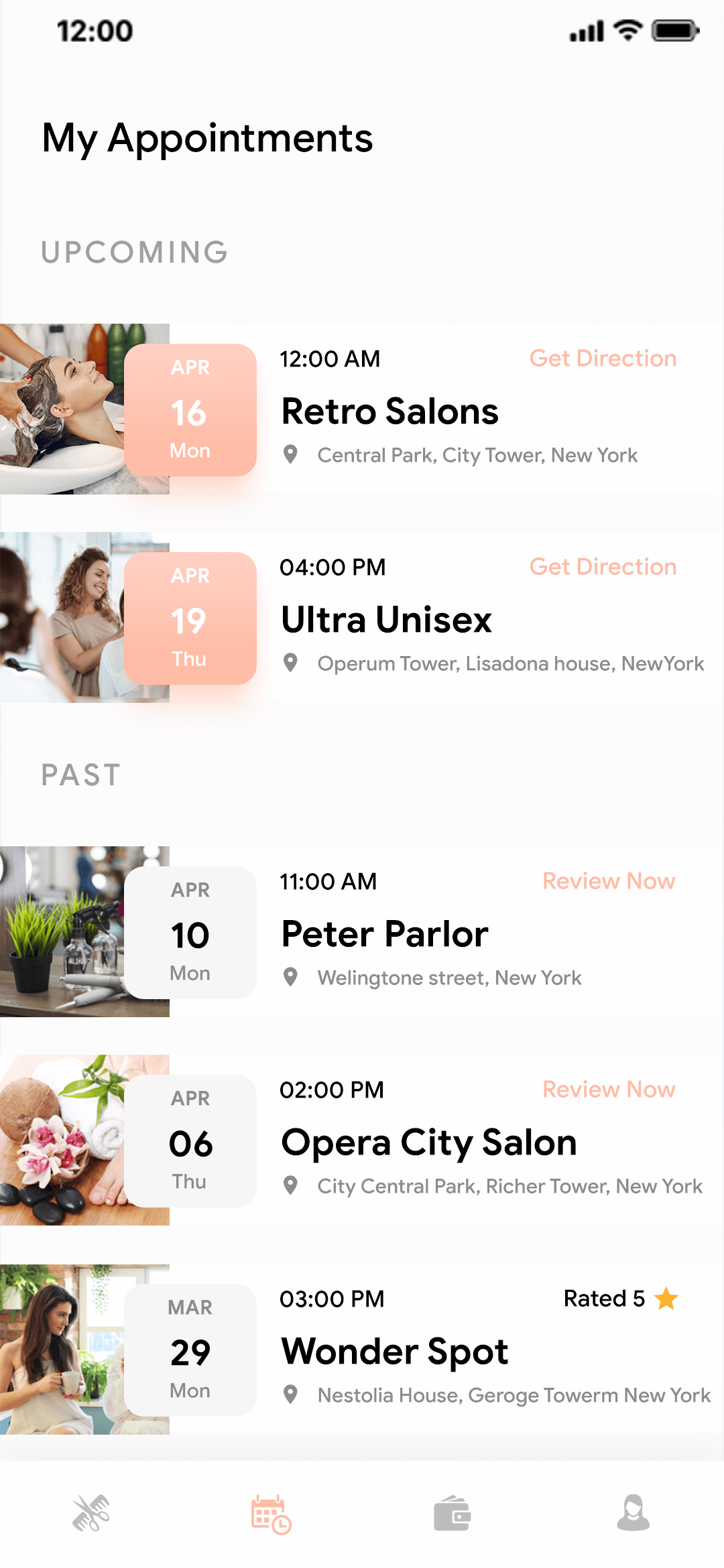The height and width of the screenshot is (1568, 724).
Task: Click the location pin next to Ultra Unisex address
Action: 292,663
